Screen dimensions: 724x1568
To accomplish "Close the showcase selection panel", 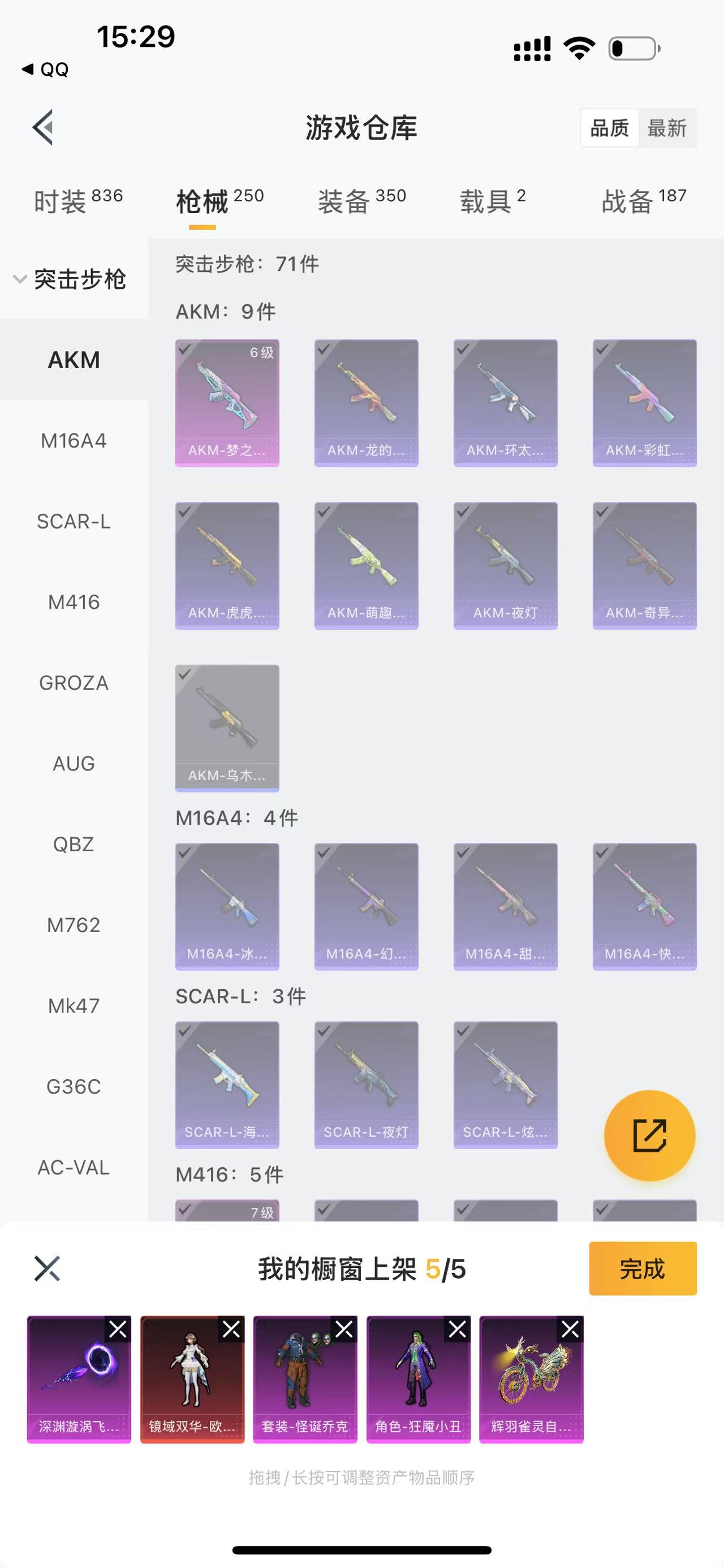I will 47,1269.
